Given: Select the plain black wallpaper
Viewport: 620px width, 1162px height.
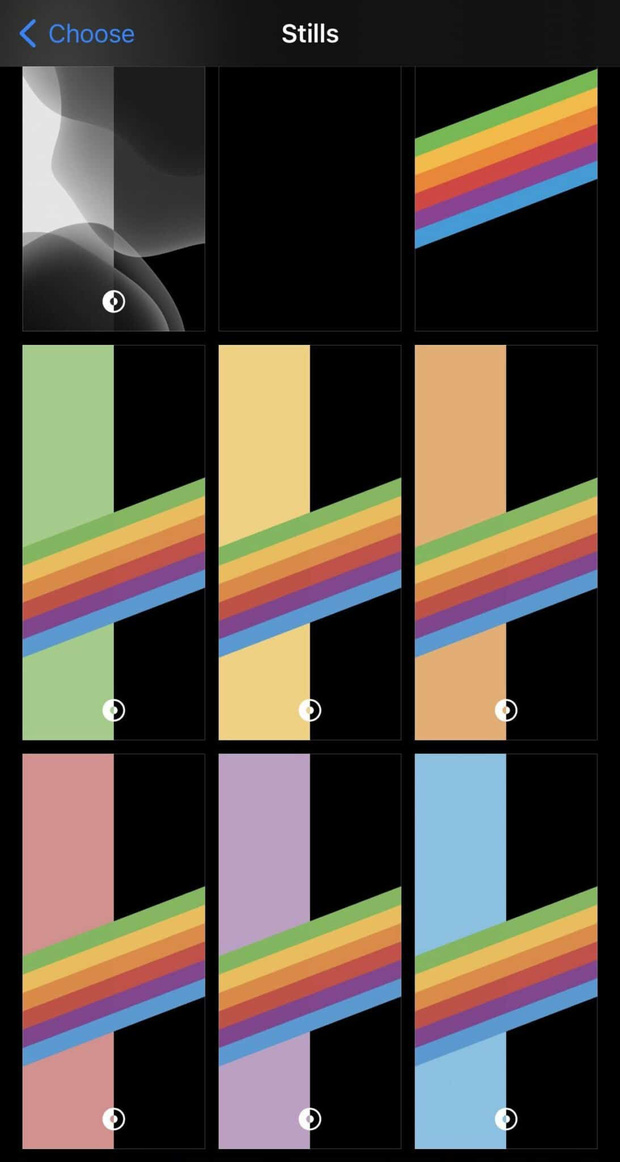Looking at the screenshot, I should (309, 199).
